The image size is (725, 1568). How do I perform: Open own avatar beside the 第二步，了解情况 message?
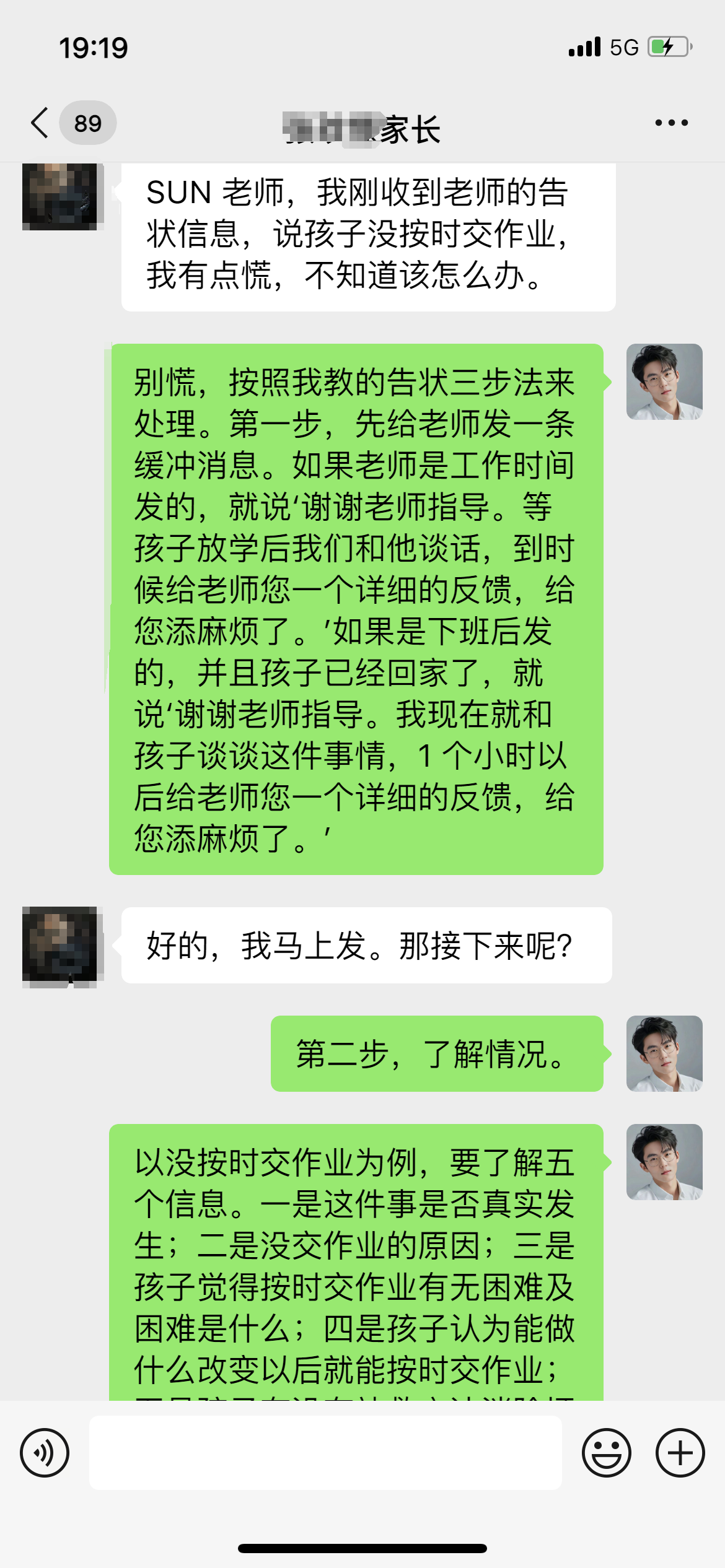(x=664, y=1053)
